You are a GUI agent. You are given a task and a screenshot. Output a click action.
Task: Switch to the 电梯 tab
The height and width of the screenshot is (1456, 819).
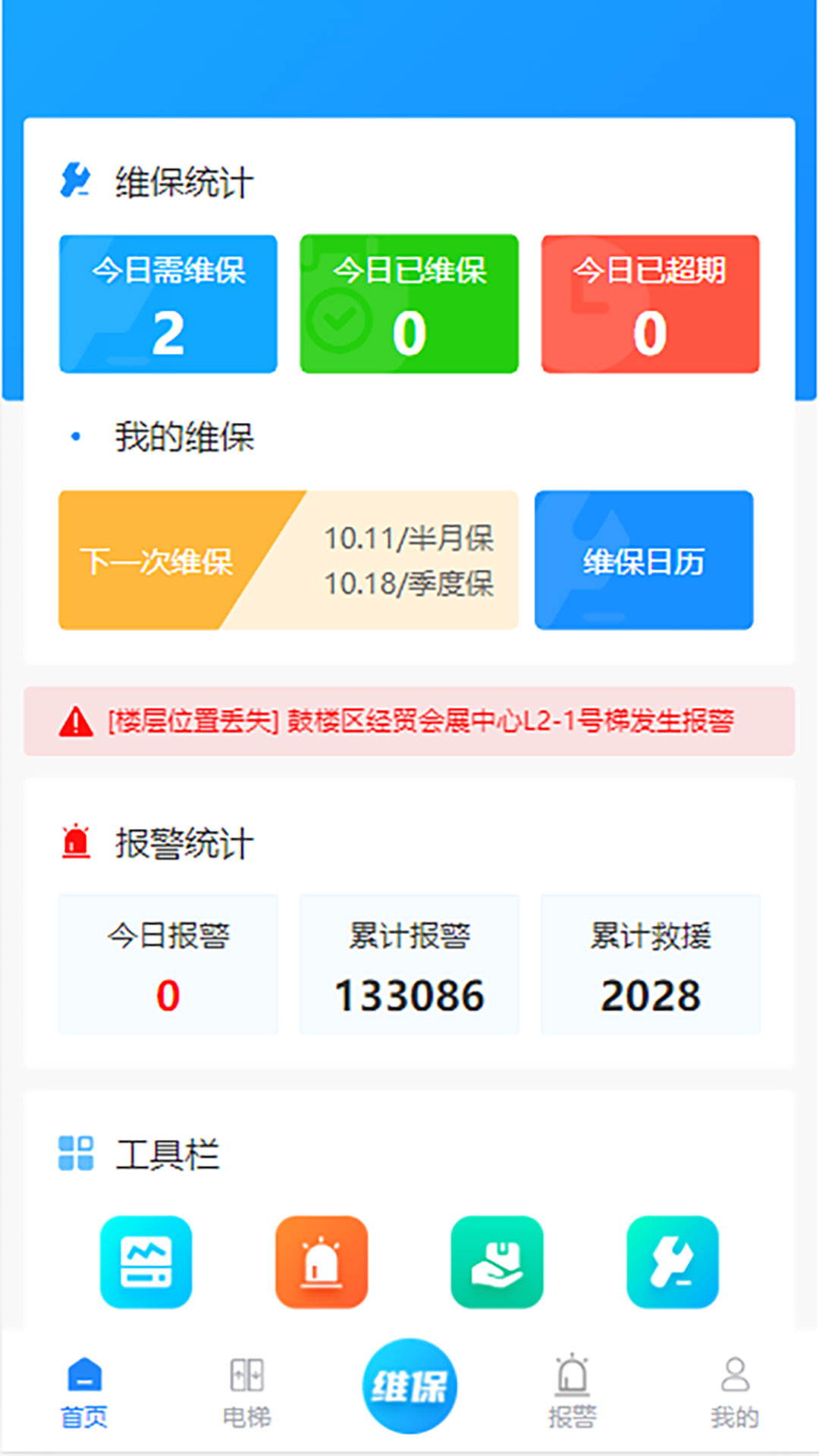[x=246, y=1394]
